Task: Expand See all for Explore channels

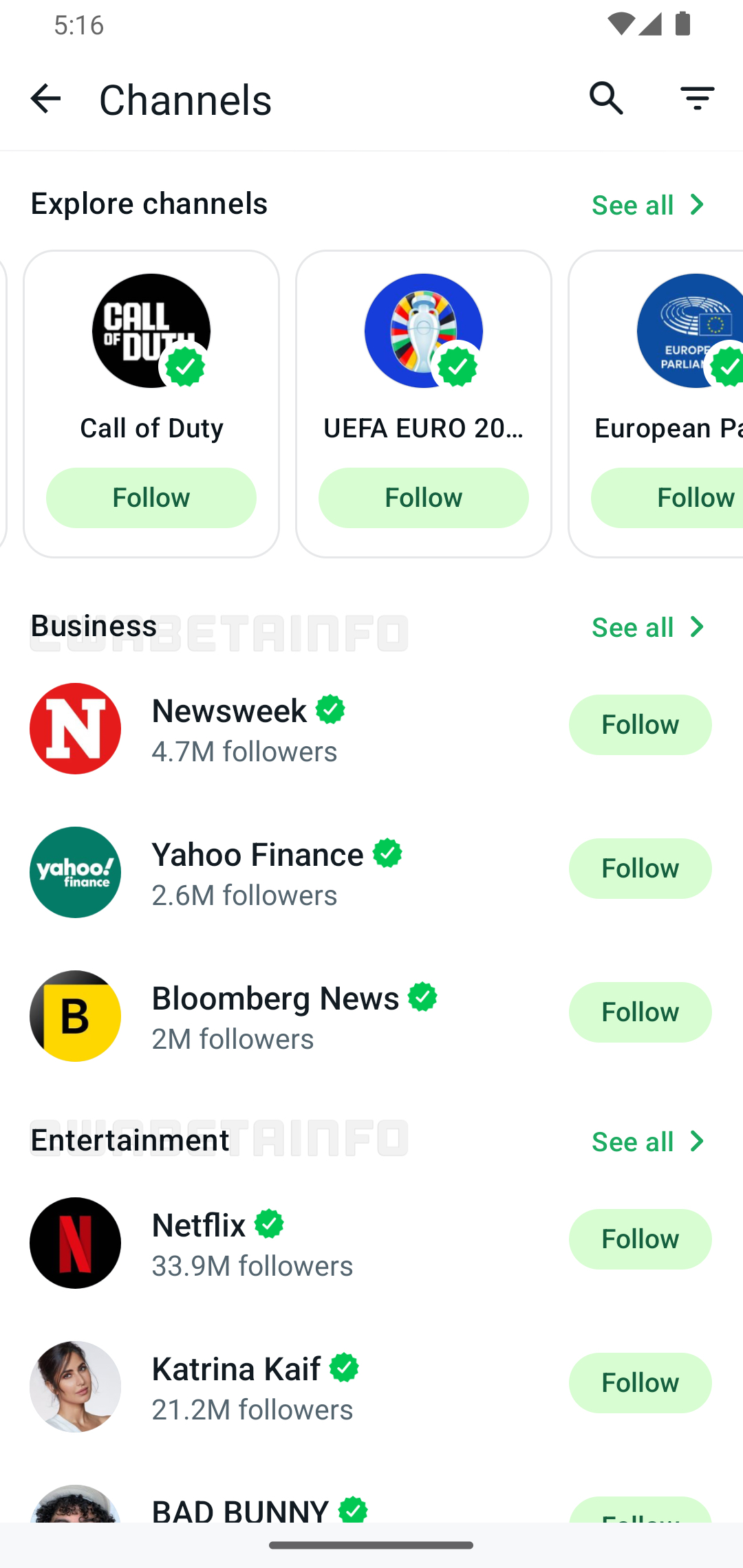Action: (x=647, y=204)
